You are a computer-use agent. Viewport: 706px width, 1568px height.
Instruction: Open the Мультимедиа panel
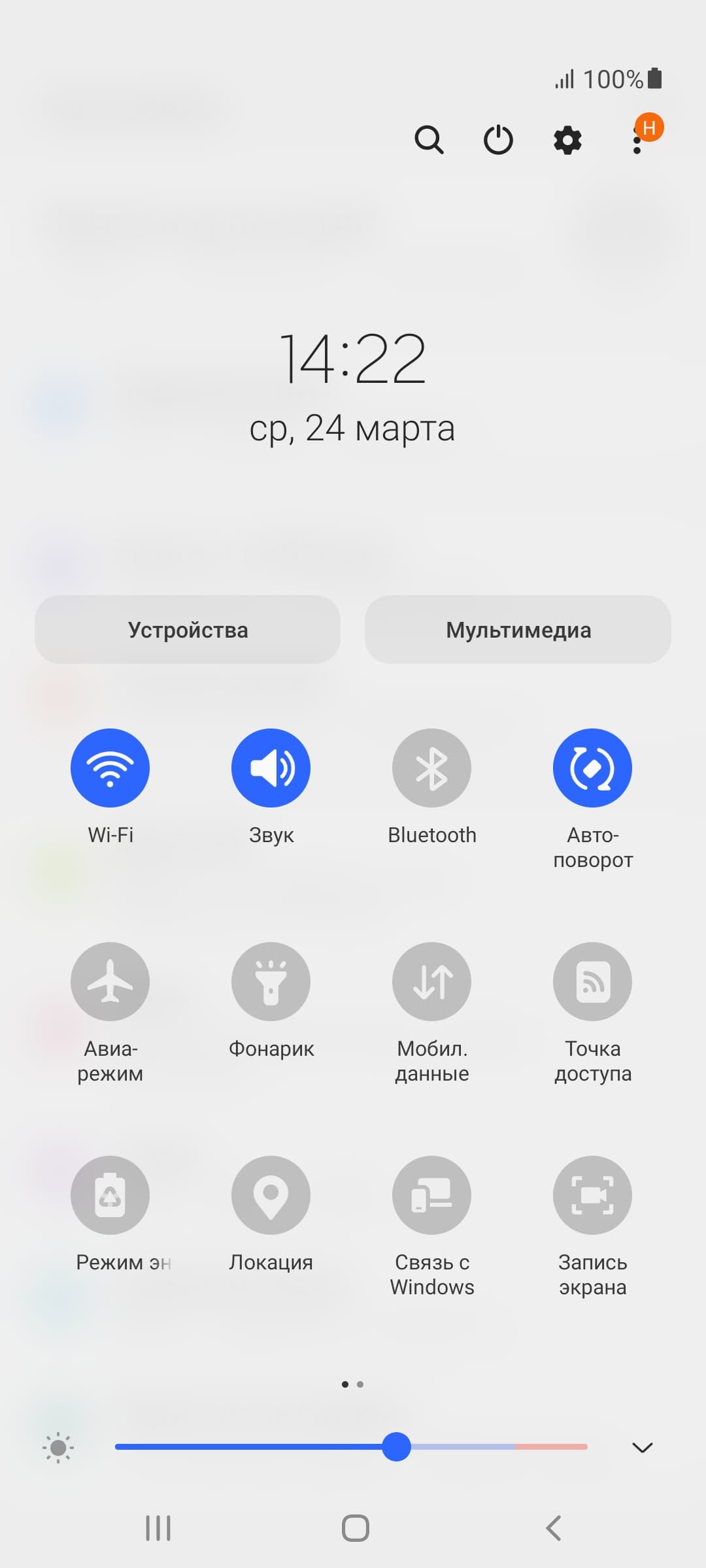click(x=518, y=630)
